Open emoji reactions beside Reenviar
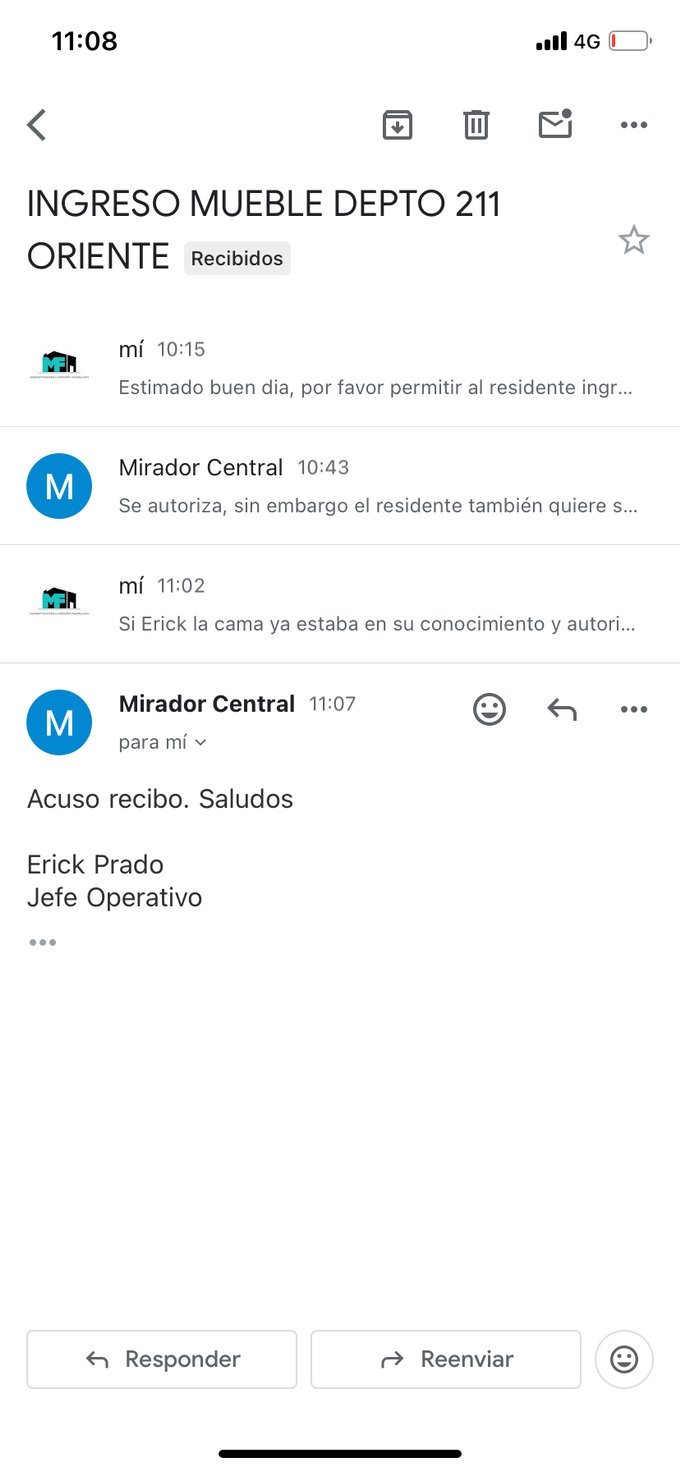The image size is (680, 1471). pyautogui.click(x=624, y=1359)
